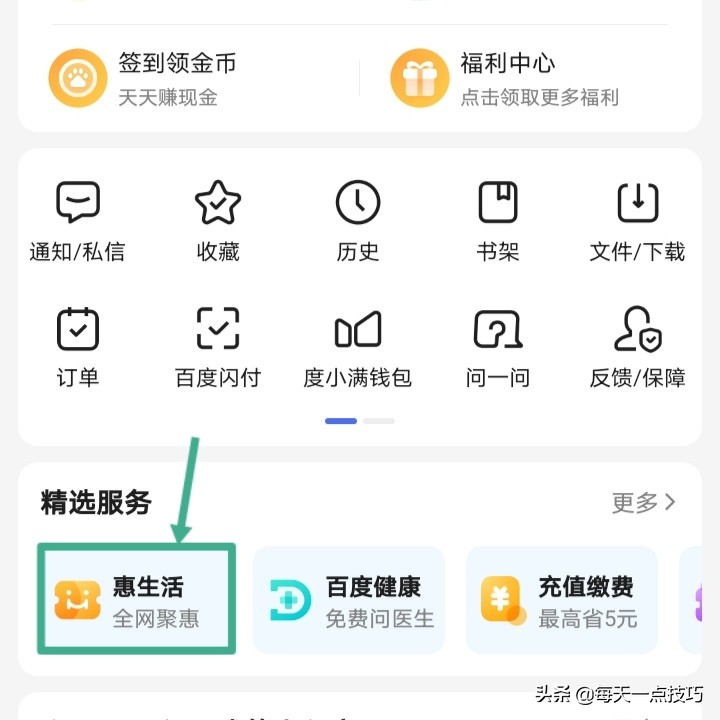720x720 pixels.
Task: View 历史 browsing history
Action: click(358, 222)
